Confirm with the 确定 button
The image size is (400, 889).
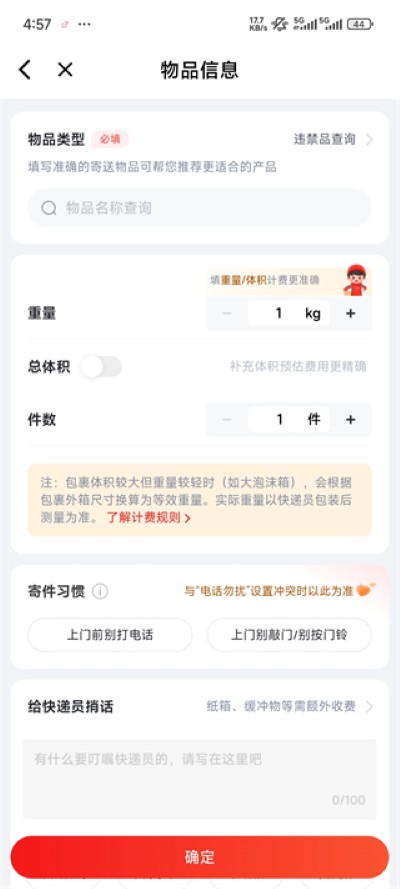coord(199,857)
